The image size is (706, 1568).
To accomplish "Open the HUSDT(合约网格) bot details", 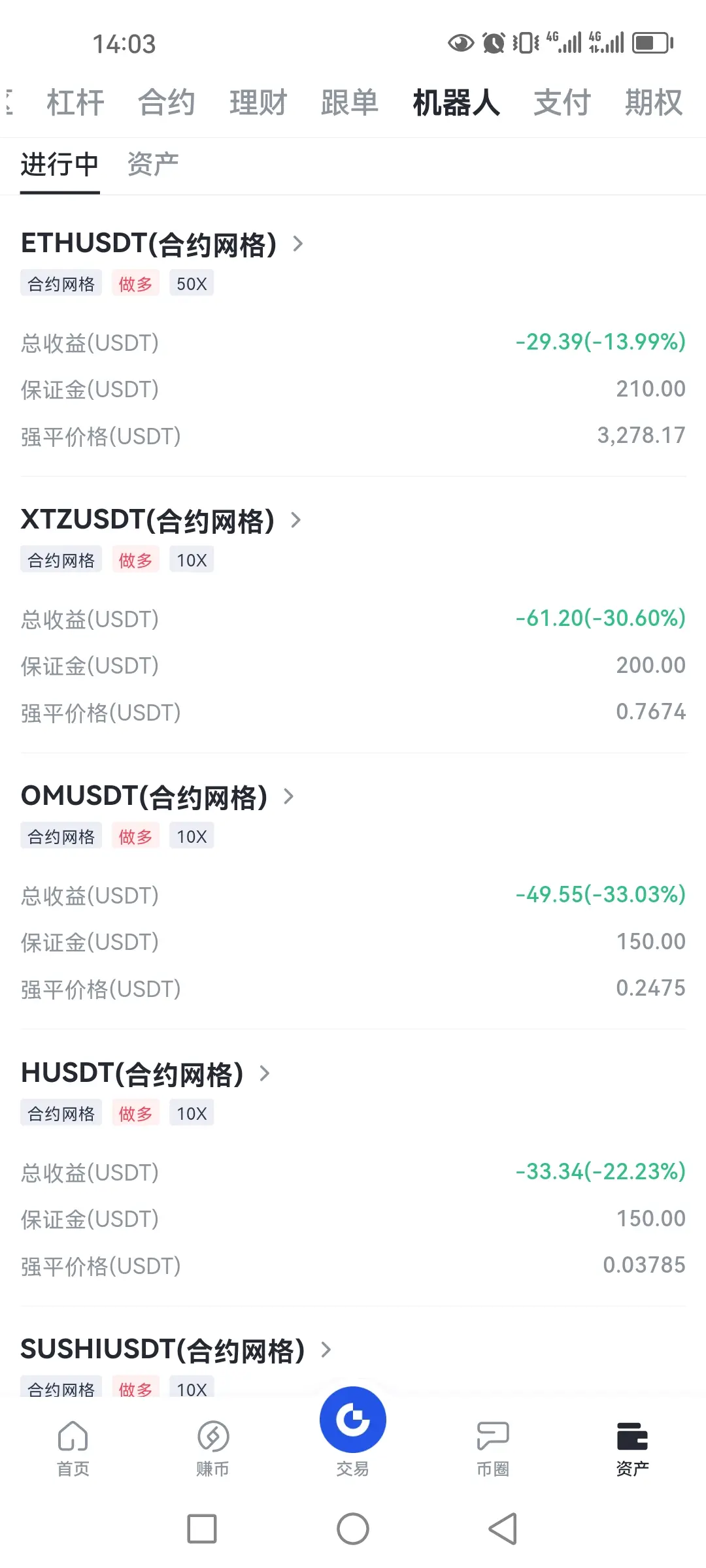I will pos(145,1073).
